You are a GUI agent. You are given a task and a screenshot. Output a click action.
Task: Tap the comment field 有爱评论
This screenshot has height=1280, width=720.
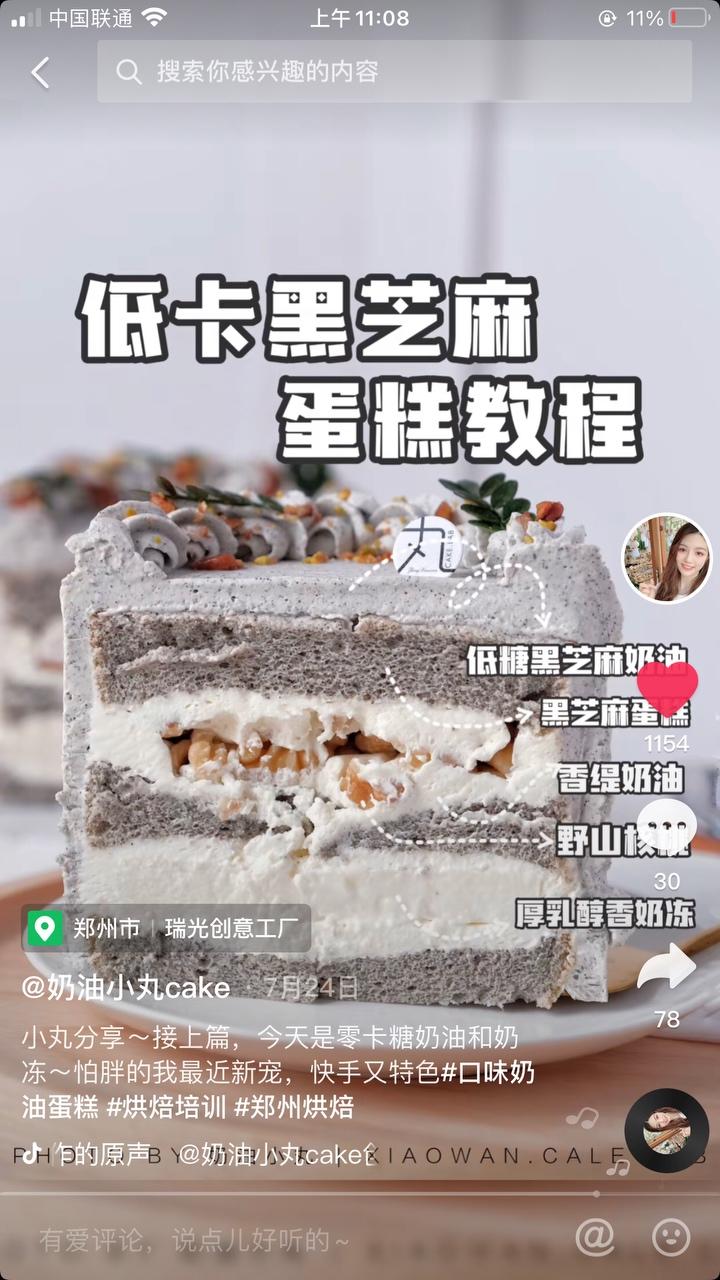point(195,1241)
